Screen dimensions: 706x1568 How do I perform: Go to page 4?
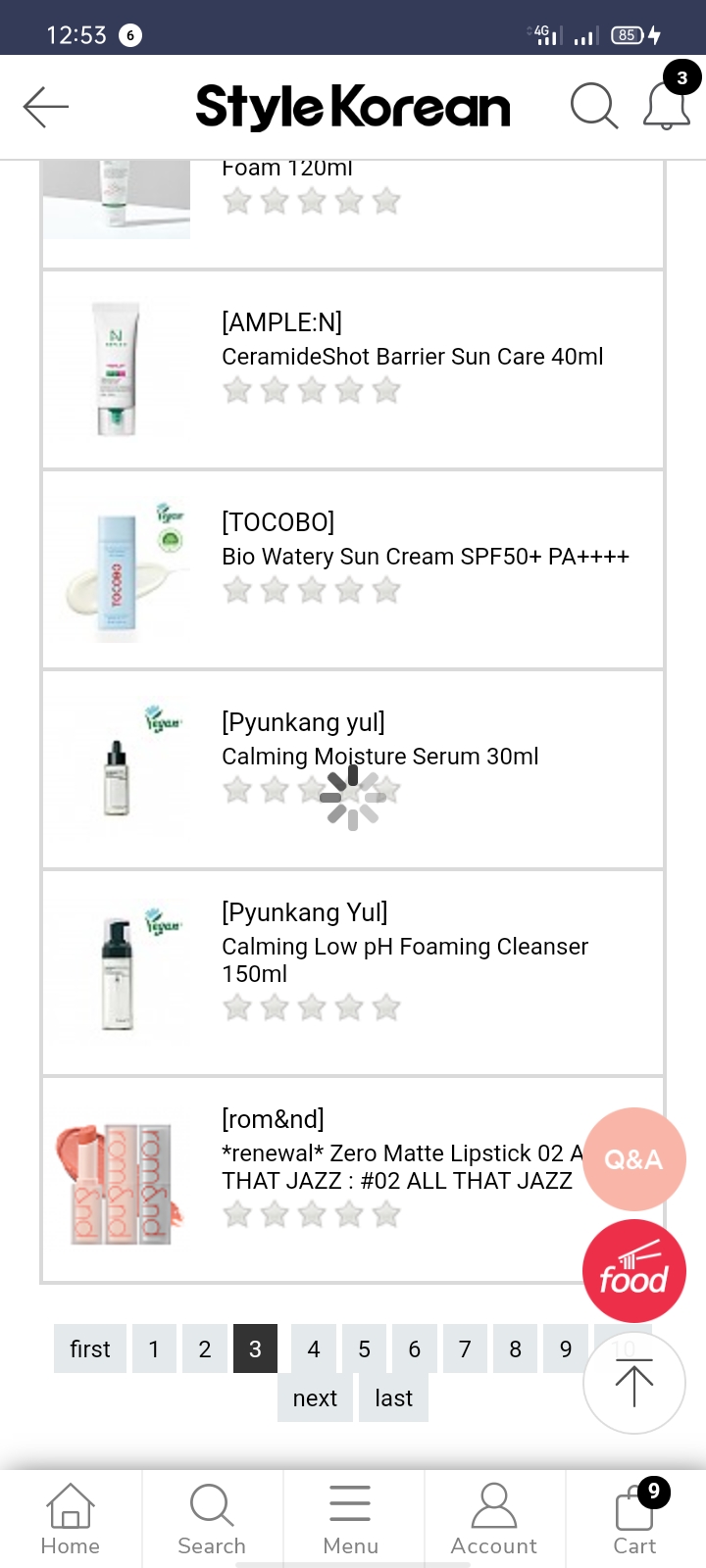[314, 1349]
